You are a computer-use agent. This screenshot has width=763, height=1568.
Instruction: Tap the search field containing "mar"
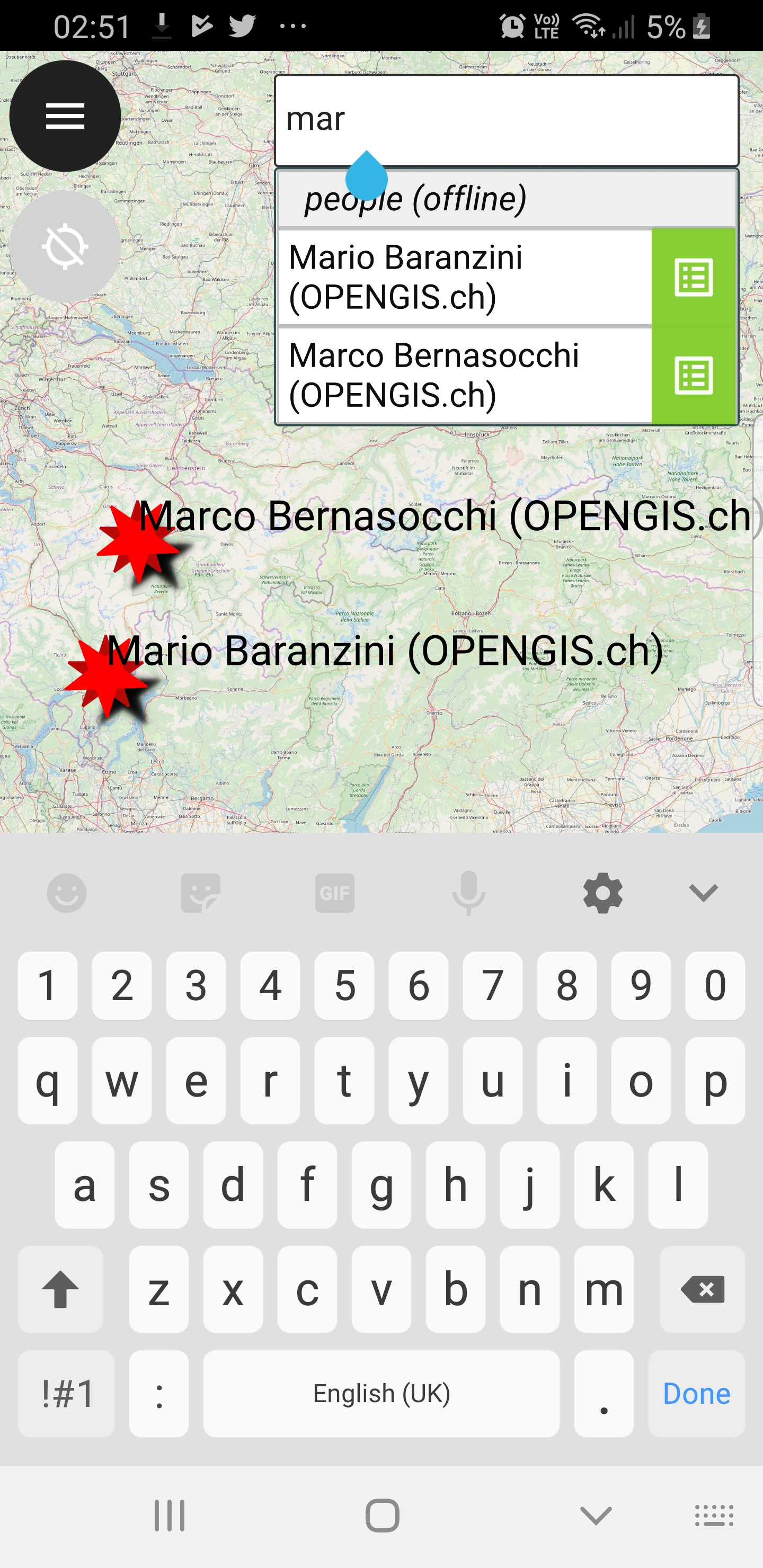click(507, 121)
